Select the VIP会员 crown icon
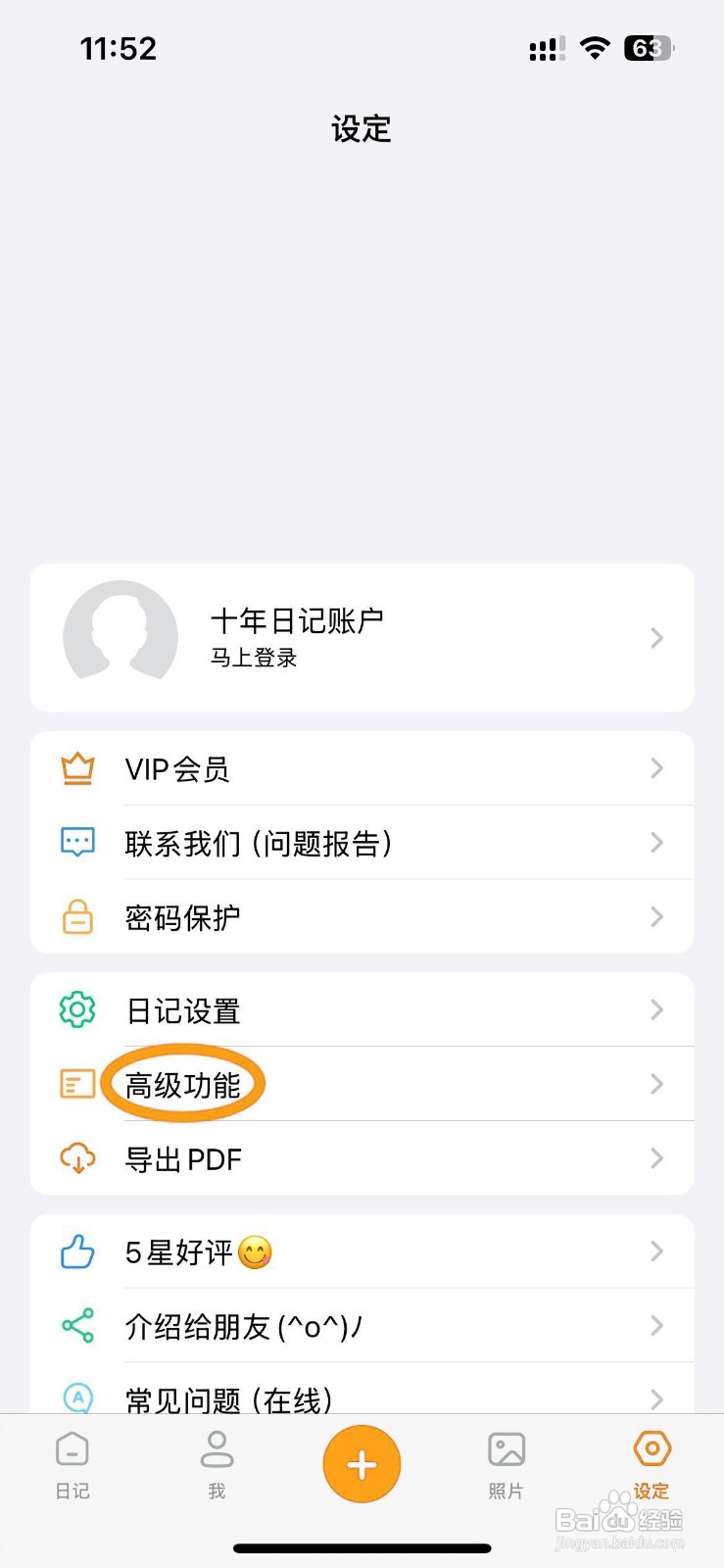 pyautogui.click(x=77, y=769)
